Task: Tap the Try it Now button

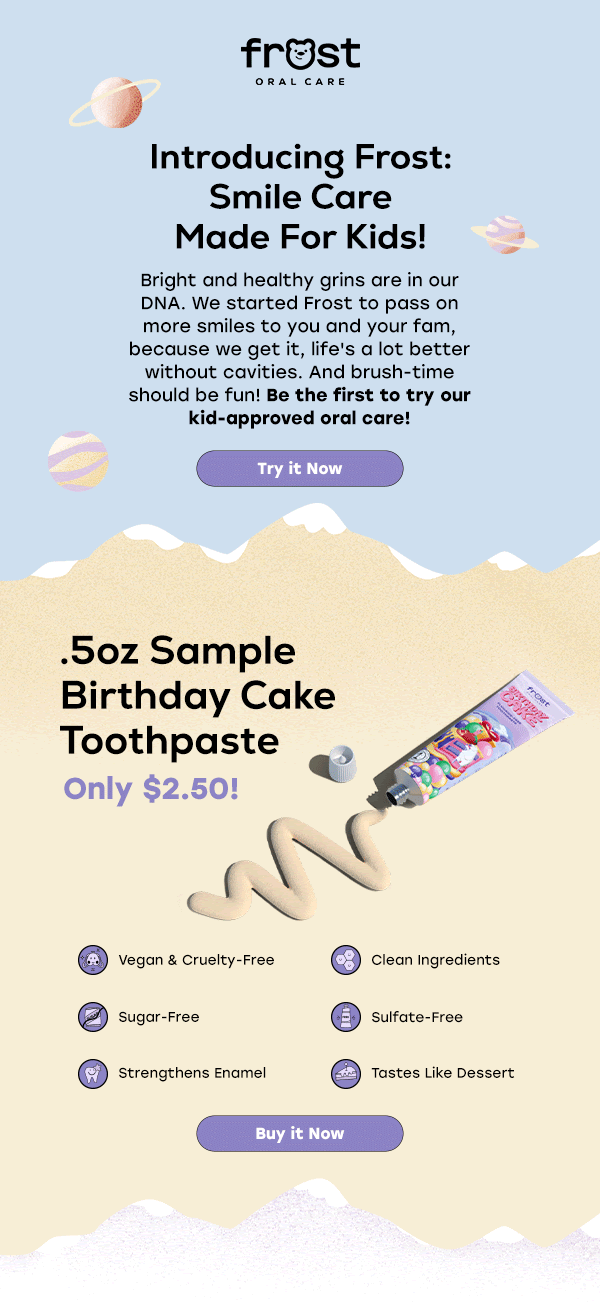Action: pyautogui.click(x=299, y=468)
